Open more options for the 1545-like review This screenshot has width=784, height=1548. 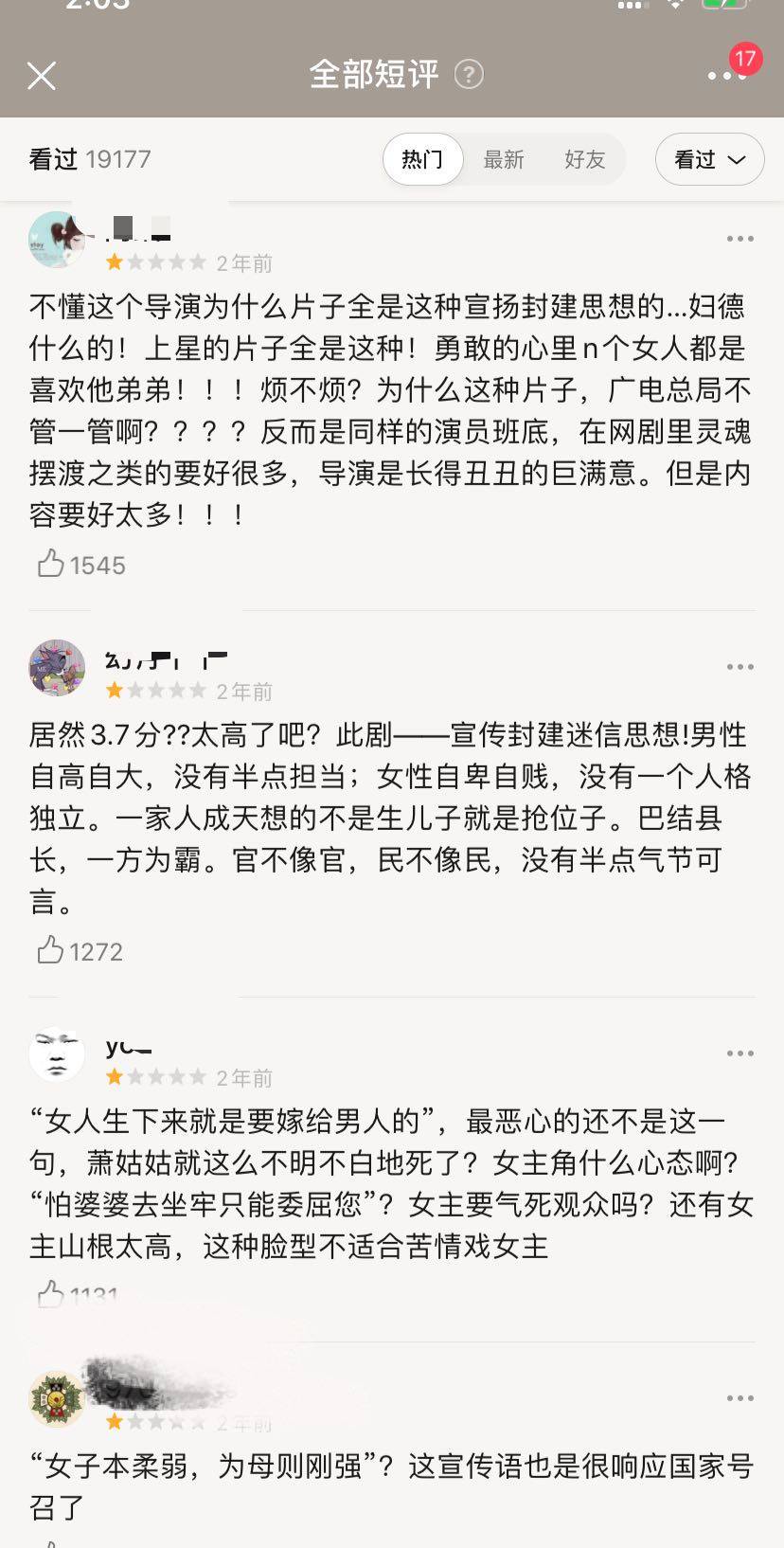point(739,239)
